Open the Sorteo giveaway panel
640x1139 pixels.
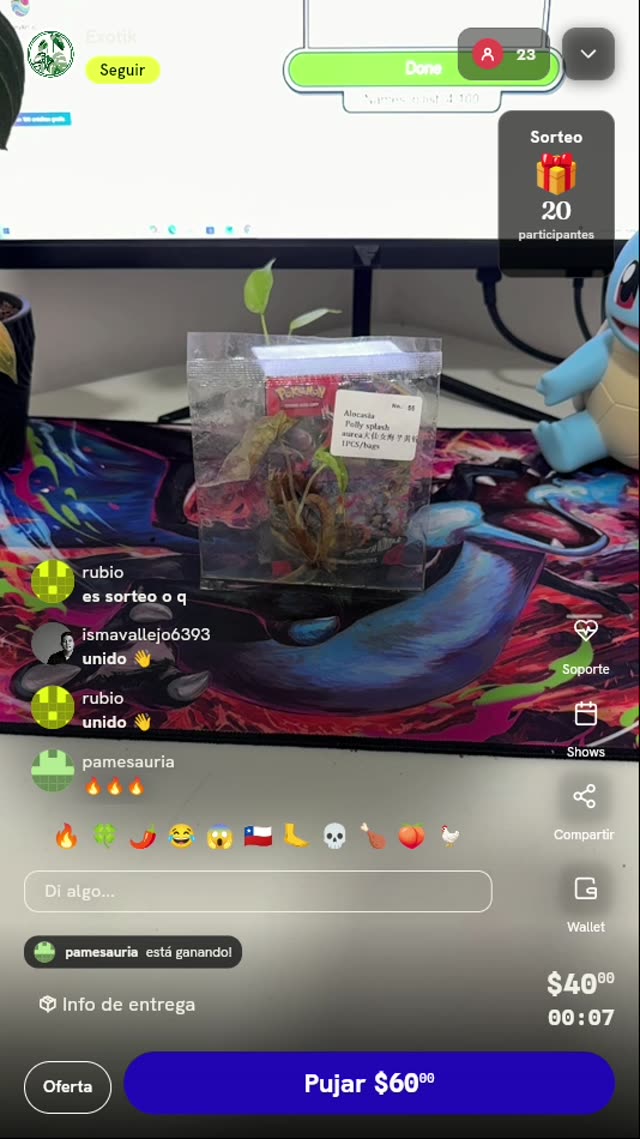tap(556, 185)
